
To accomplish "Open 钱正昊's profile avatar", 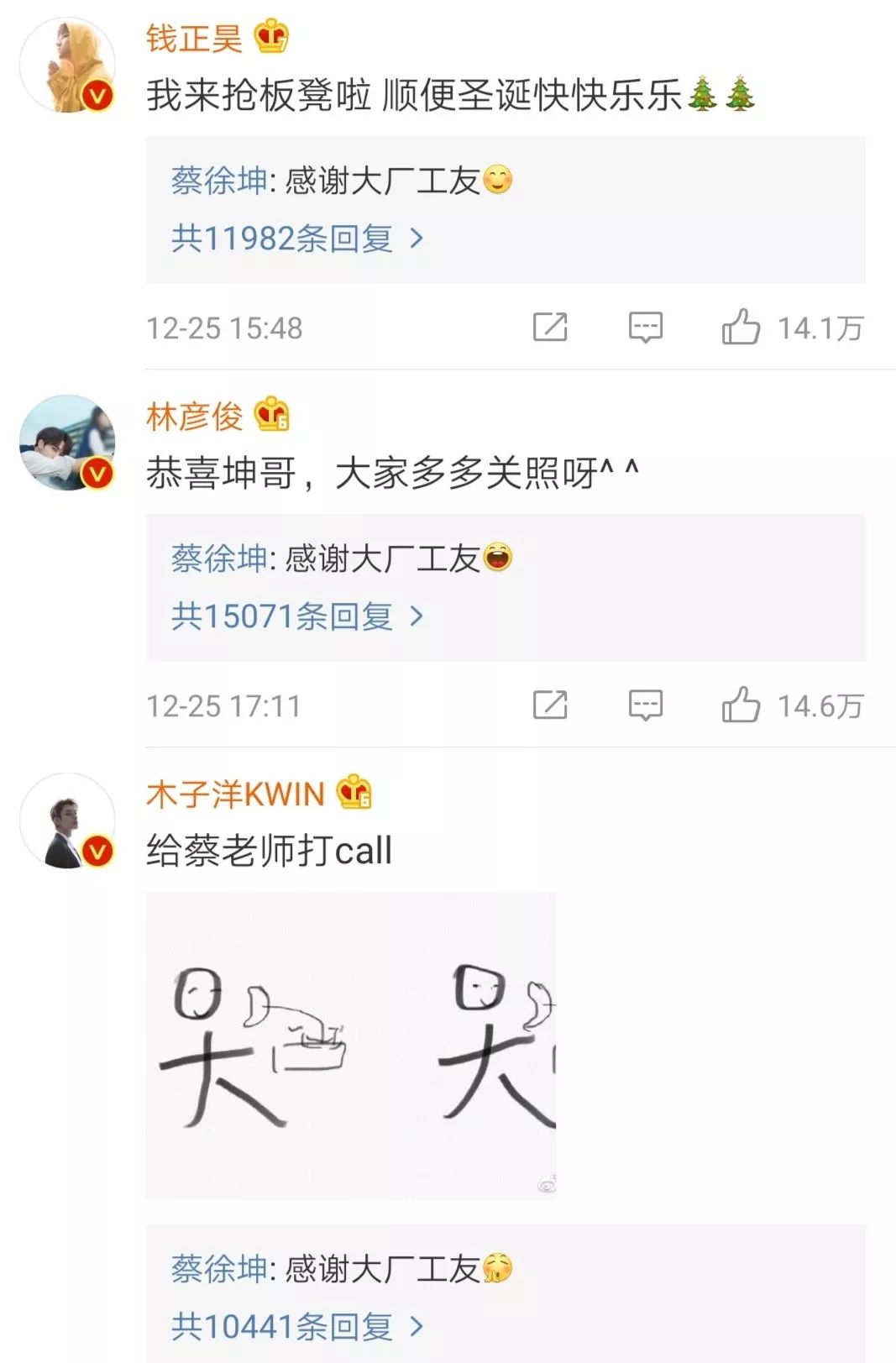I will [67, 65].
